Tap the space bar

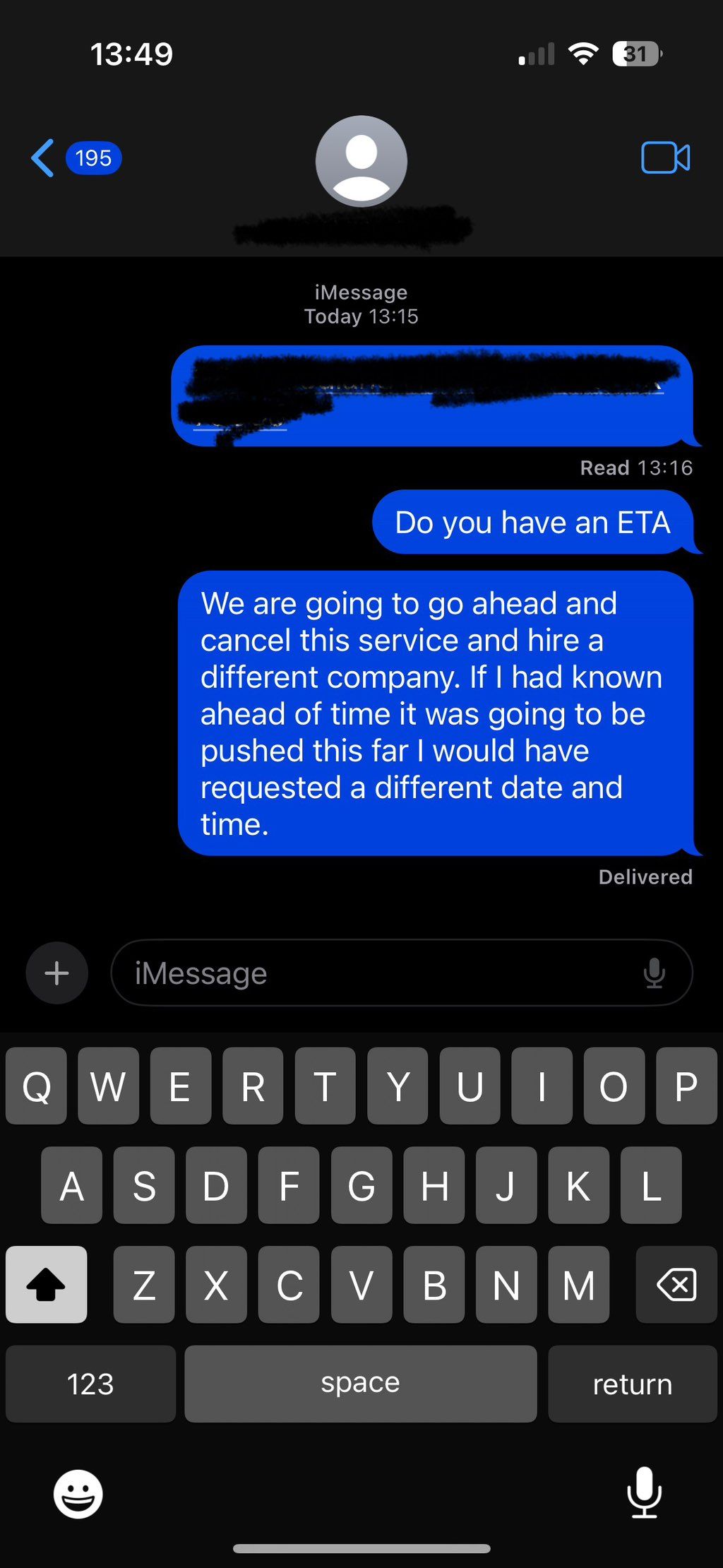pos(361,1383)
